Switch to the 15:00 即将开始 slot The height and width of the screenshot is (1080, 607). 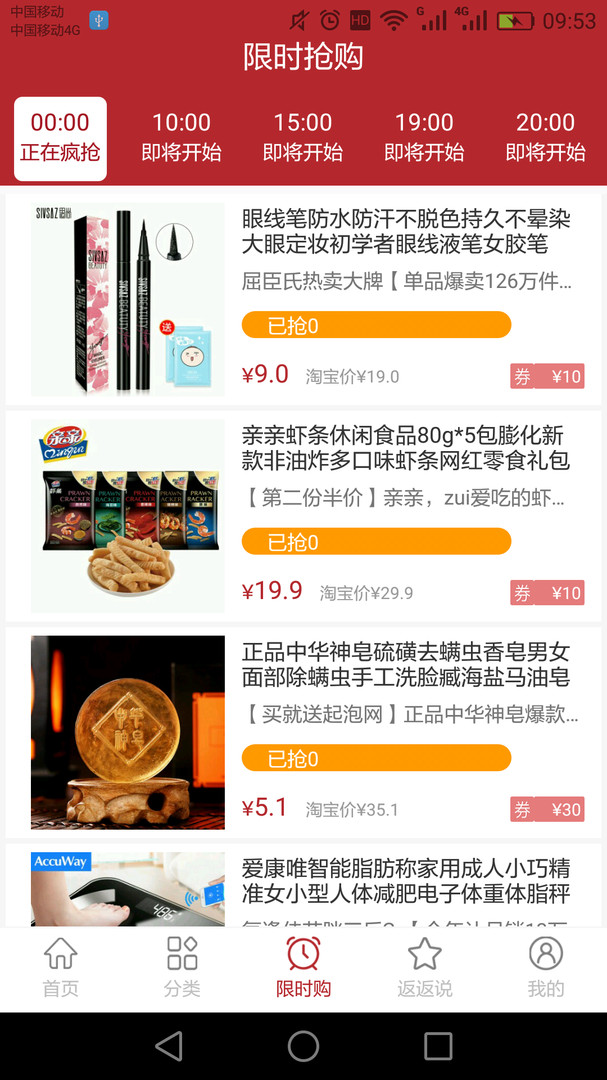[x=303, y=138]
